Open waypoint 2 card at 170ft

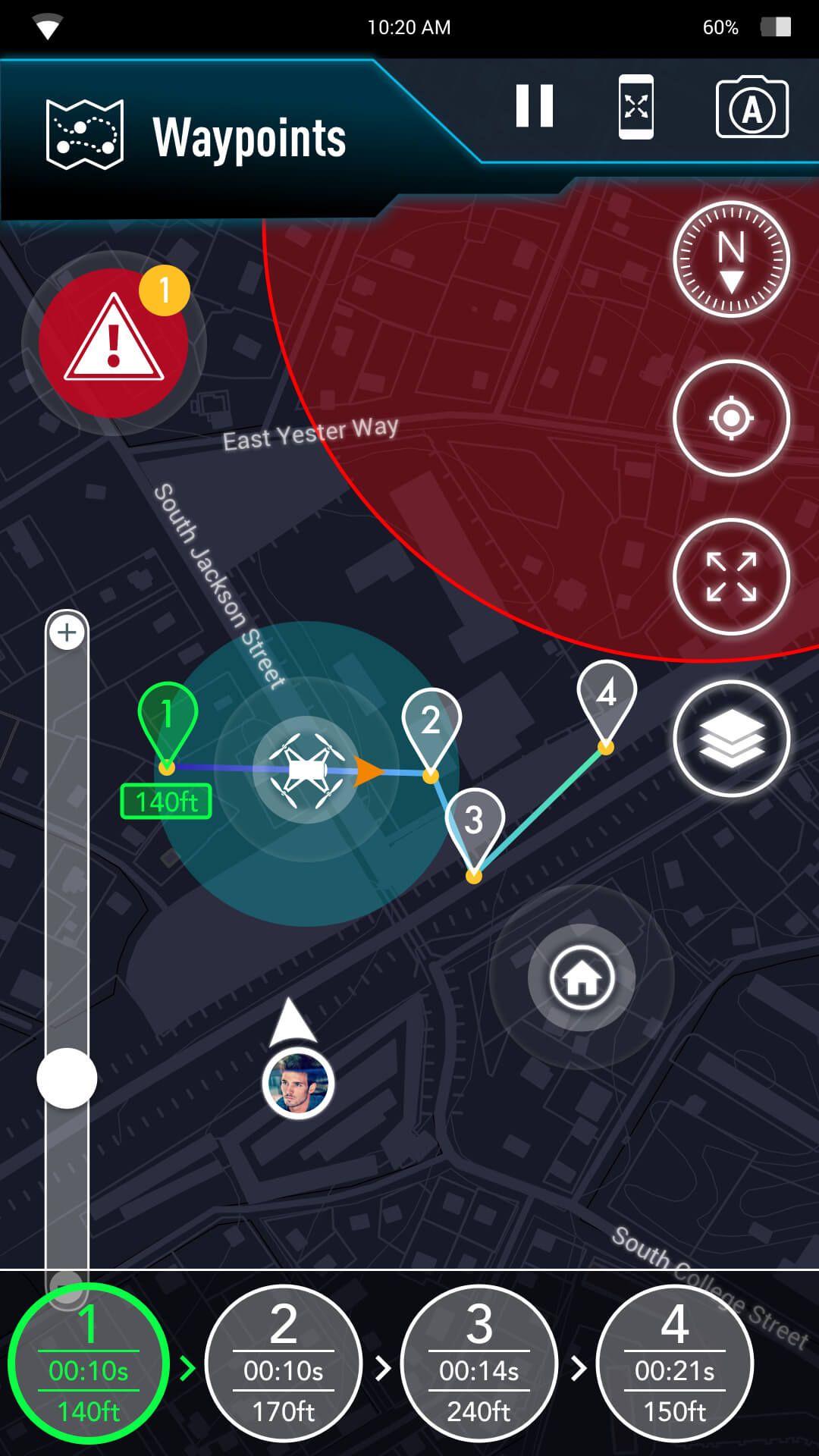(x=284, y=1363)
